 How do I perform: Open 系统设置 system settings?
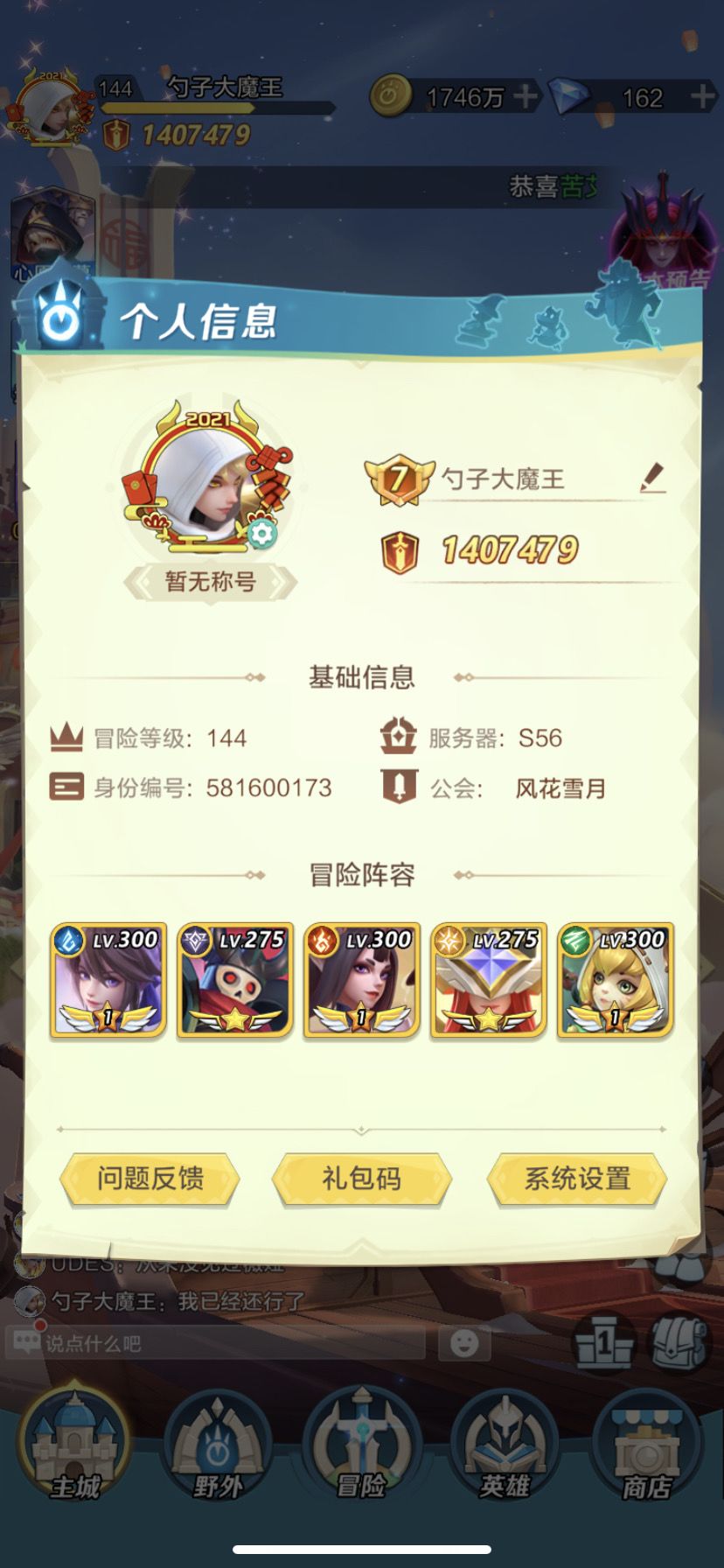tap(576, 1179)
